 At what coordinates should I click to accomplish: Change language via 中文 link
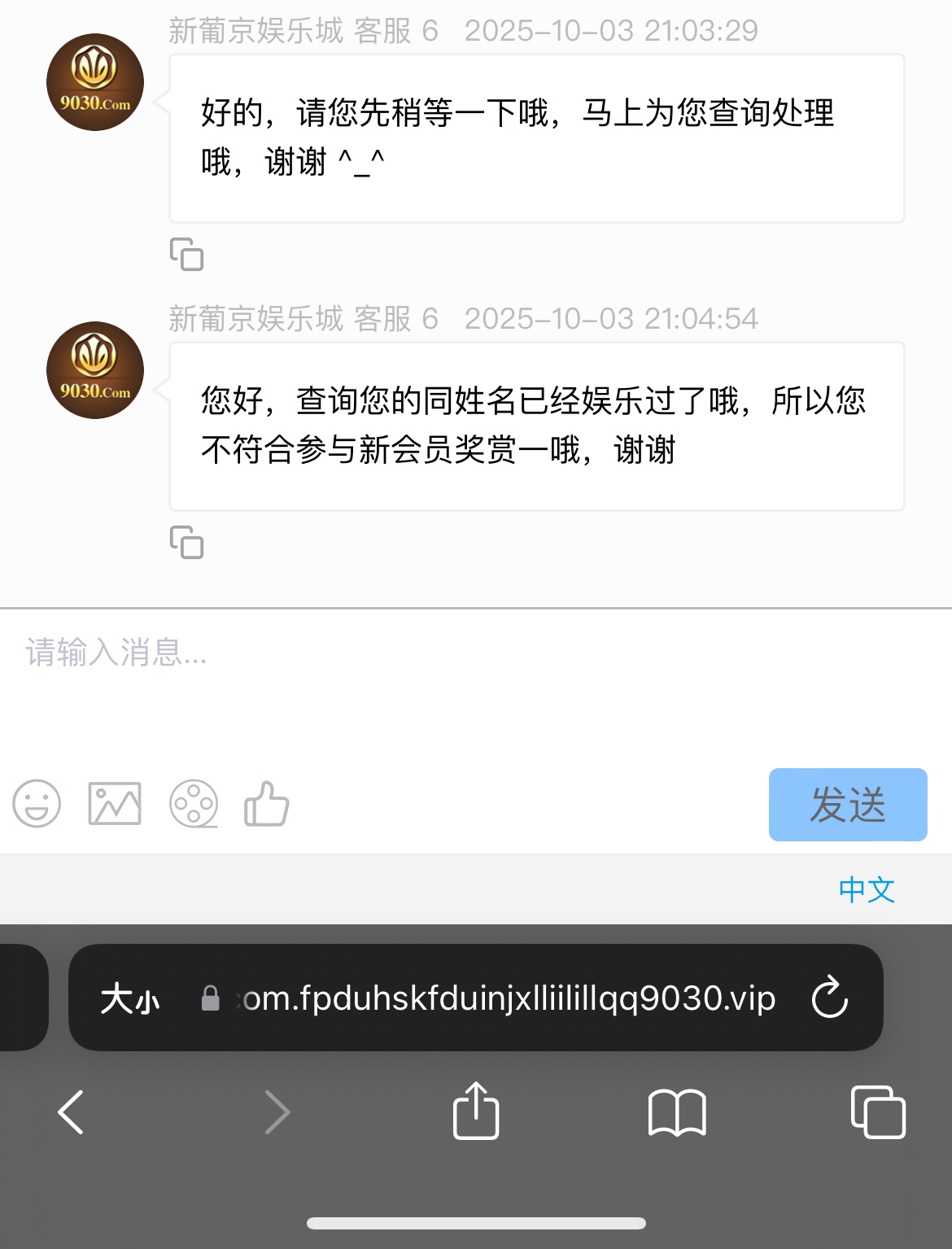click(x=867, y=890)
